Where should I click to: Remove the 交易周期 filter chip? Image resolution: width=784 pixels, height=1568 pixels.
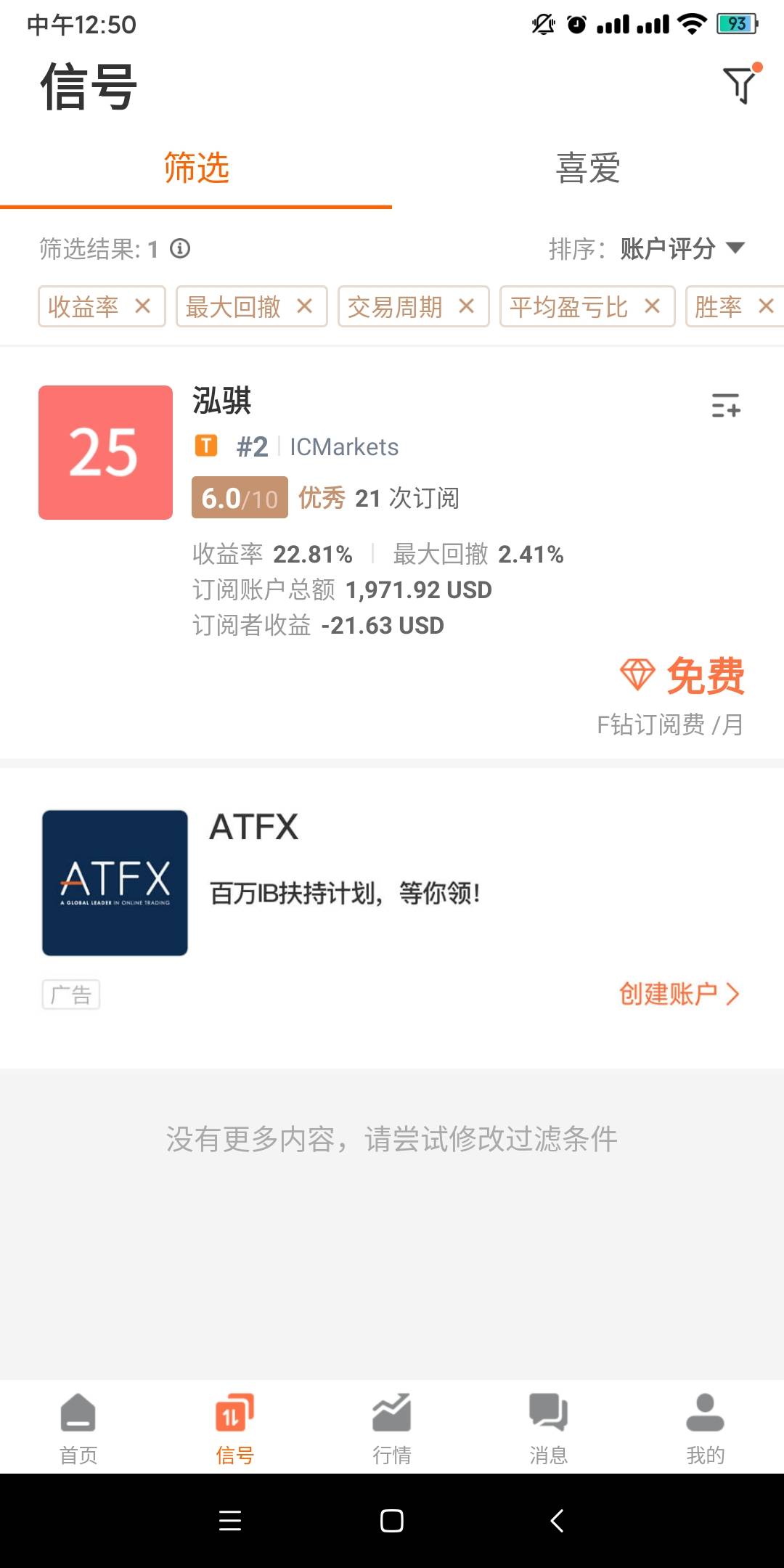467,306
